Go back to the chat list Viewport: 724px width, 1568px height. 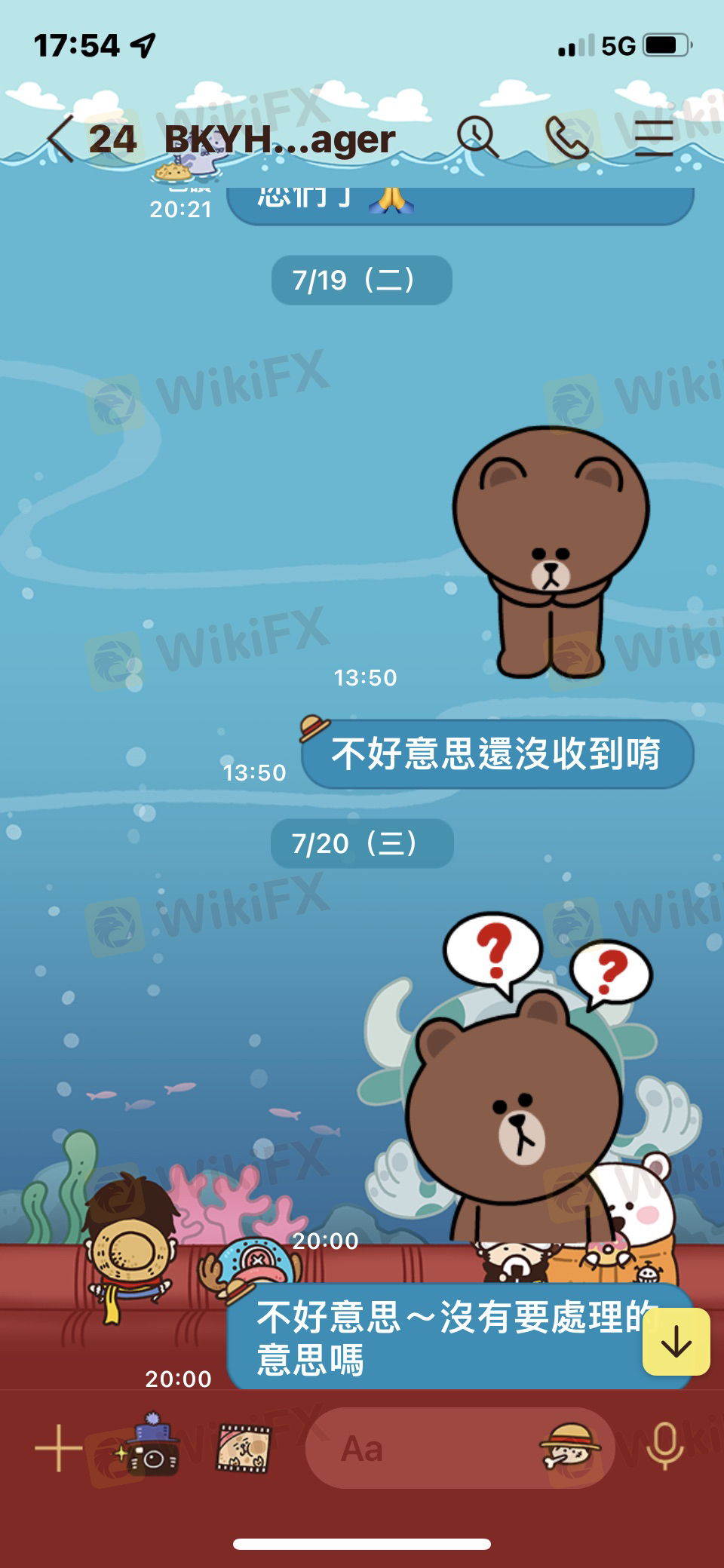(60, 139)
